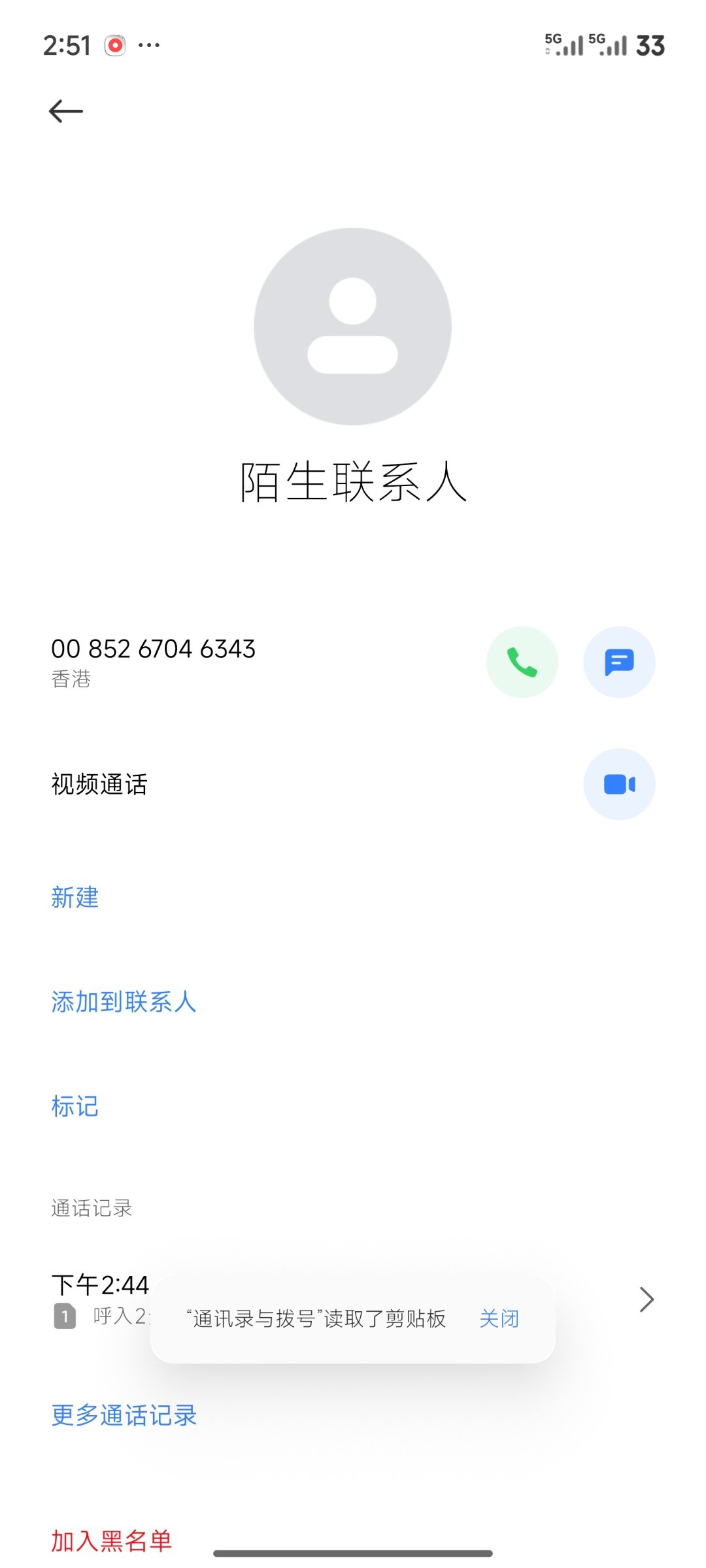Call the number 00 852 6704 6343
Viewport: 706px width, 1568px height.
coord(522,662)
